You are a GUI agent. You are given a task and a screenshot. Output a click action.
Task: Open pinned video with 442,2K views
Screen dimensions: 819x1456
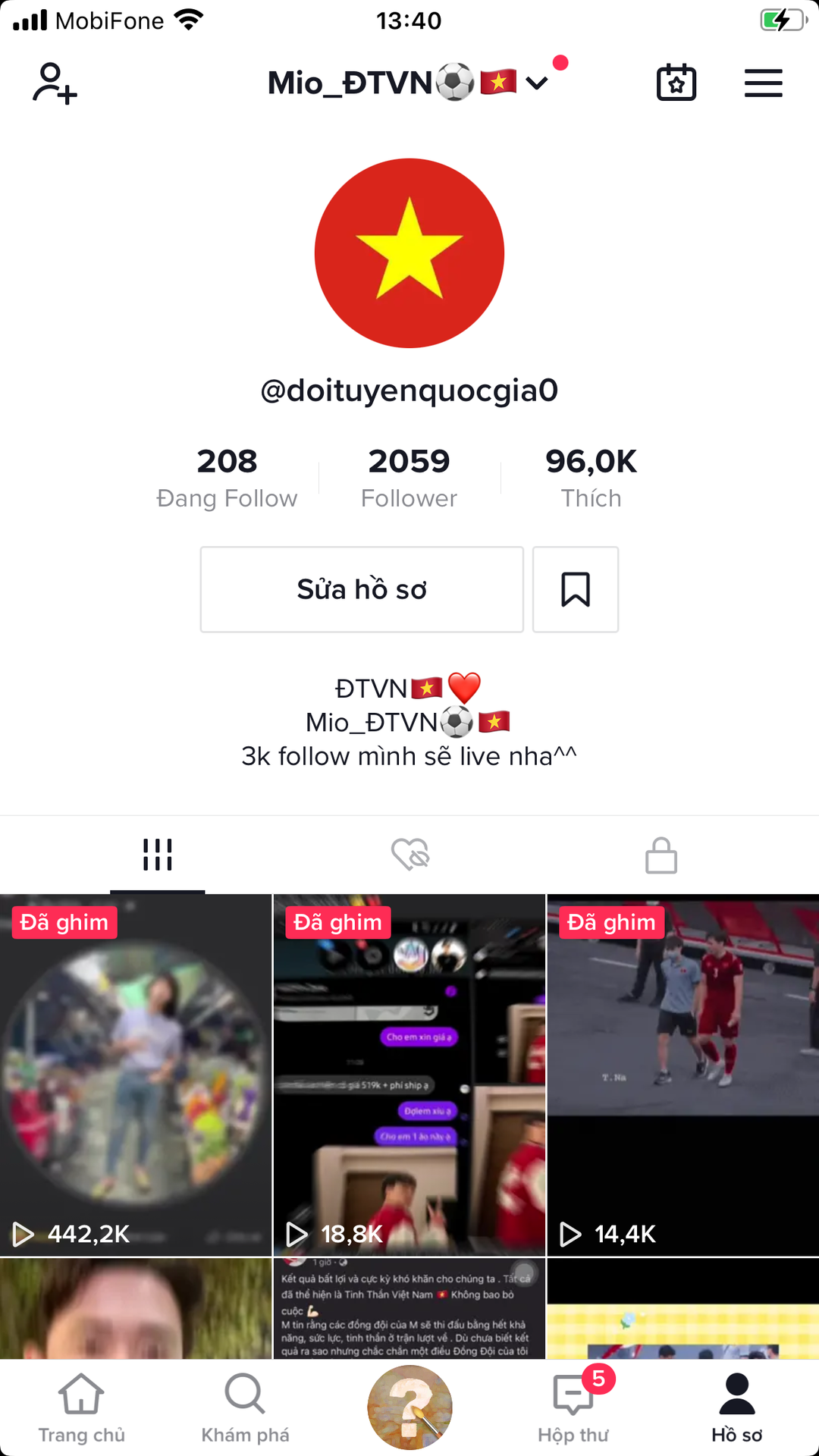136,1075
